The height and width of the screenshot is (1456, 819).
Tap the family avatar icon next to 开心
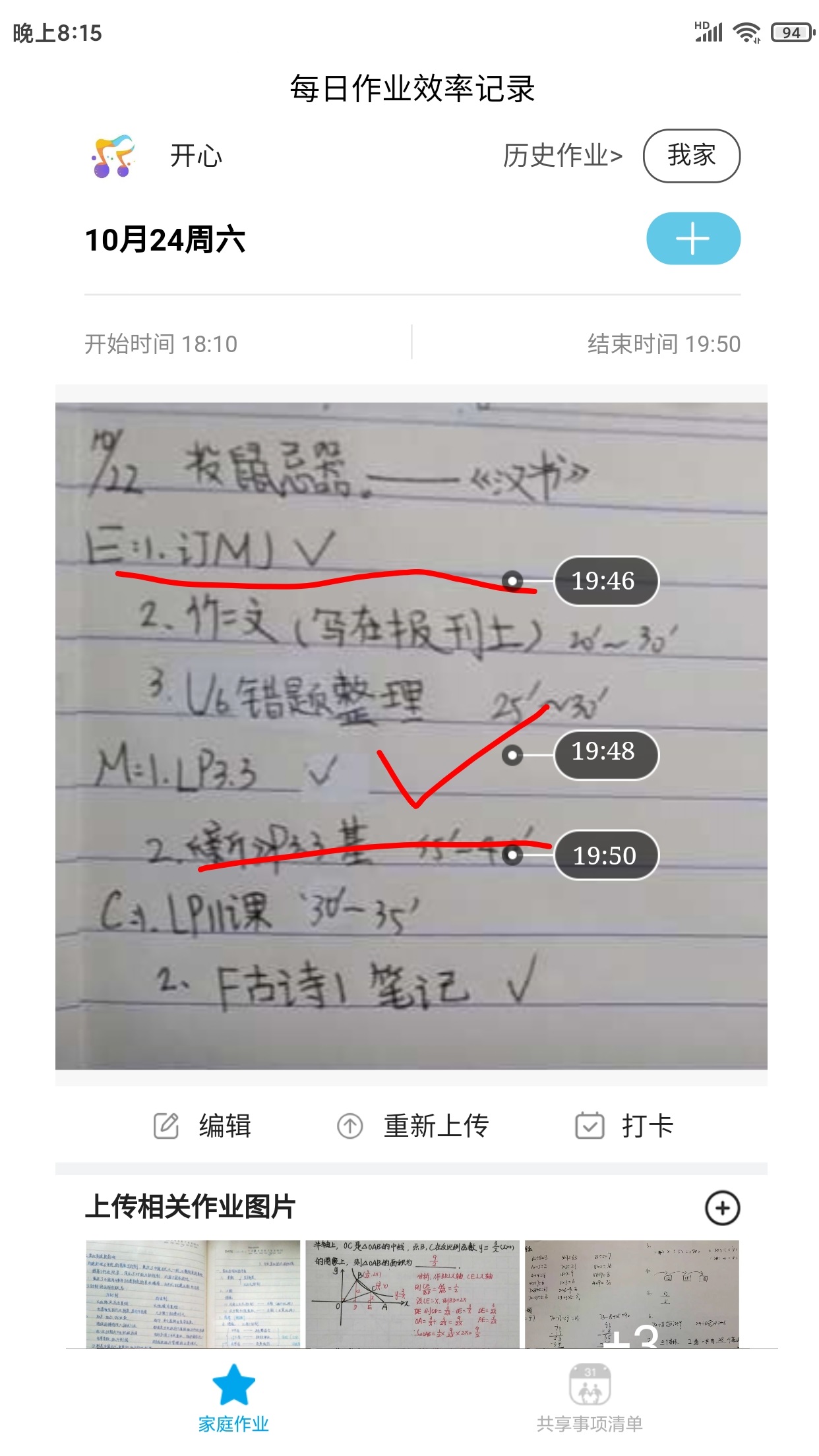point(113,157)
